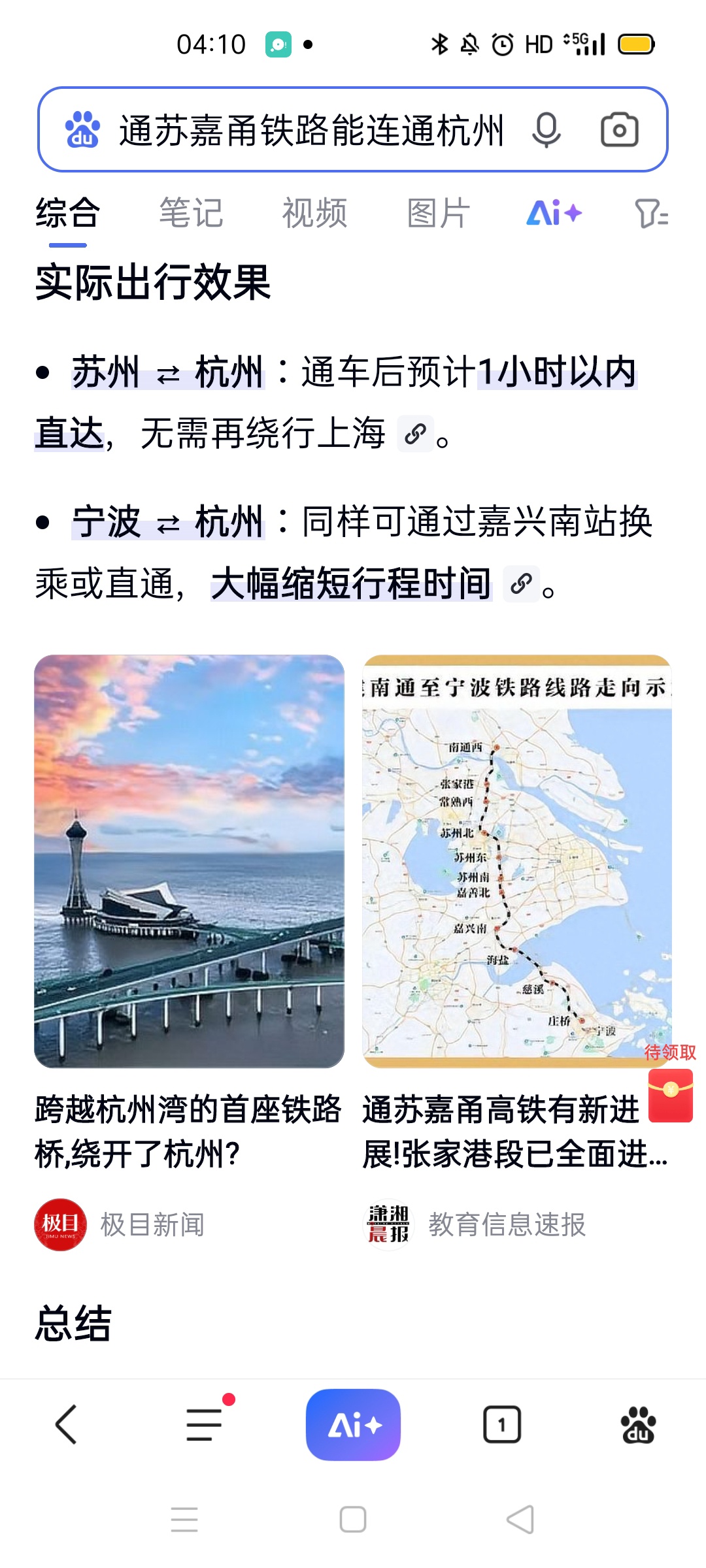Switch to the 笔记 tab
This screenshot has height=1568, width=706.
pyautogui.click(x=191, y=213)
